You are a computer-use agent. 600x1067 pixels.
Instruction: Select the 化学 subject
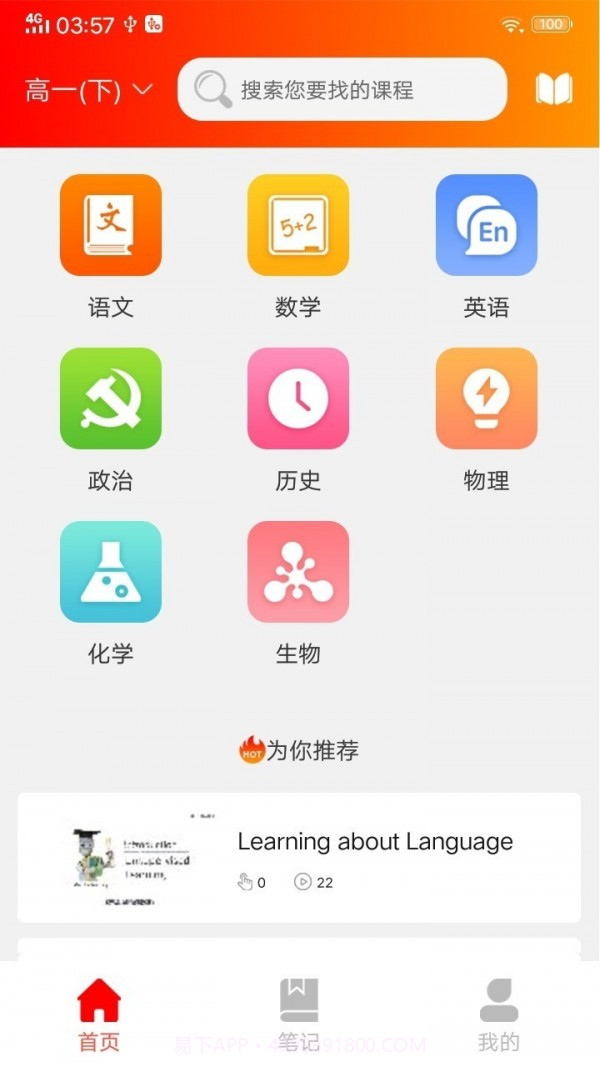(x=110, y=572)
